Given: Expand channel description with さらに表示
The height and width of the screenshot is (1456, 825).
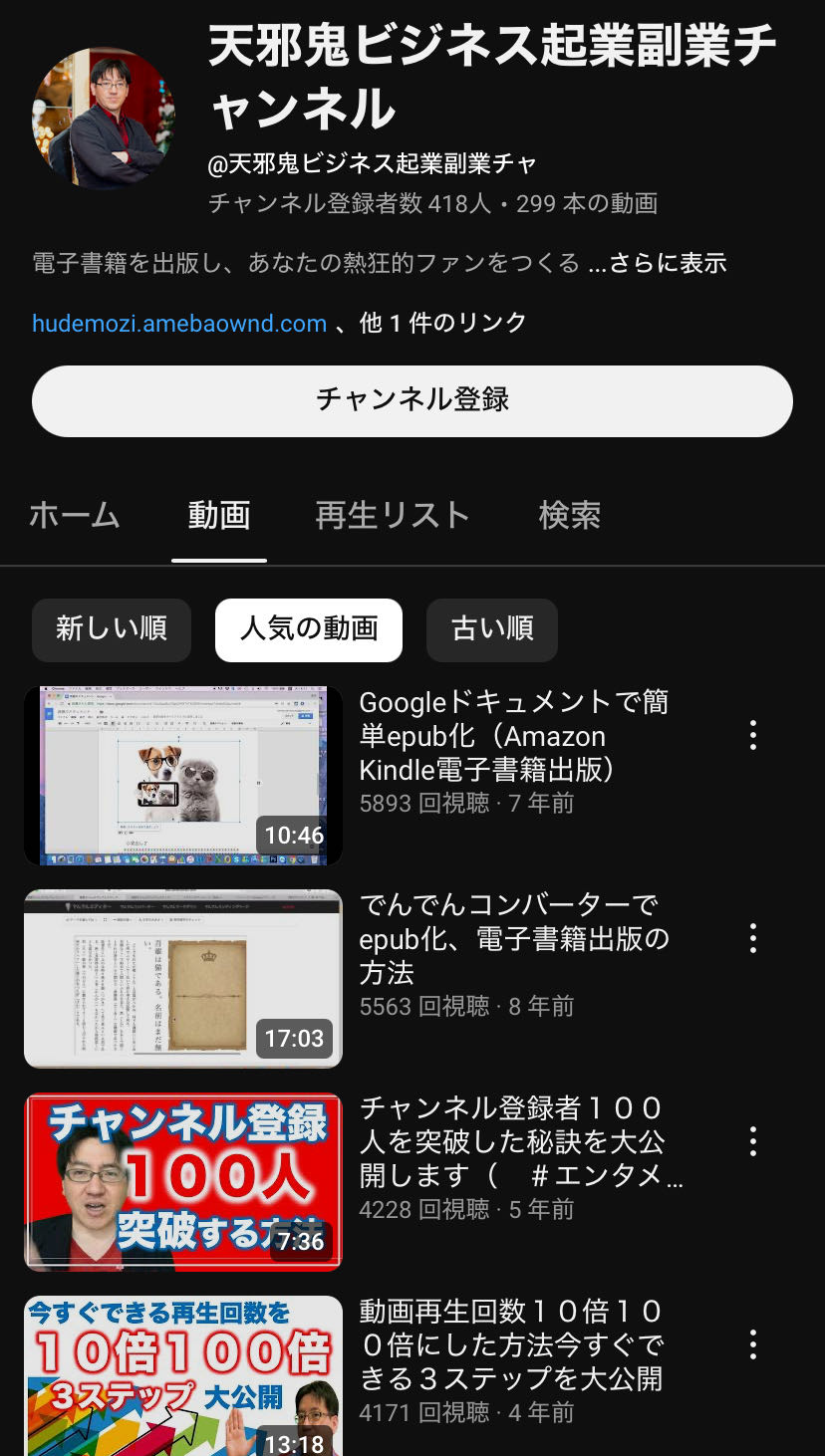Looking at the screenshot, I should click(667, 263).
